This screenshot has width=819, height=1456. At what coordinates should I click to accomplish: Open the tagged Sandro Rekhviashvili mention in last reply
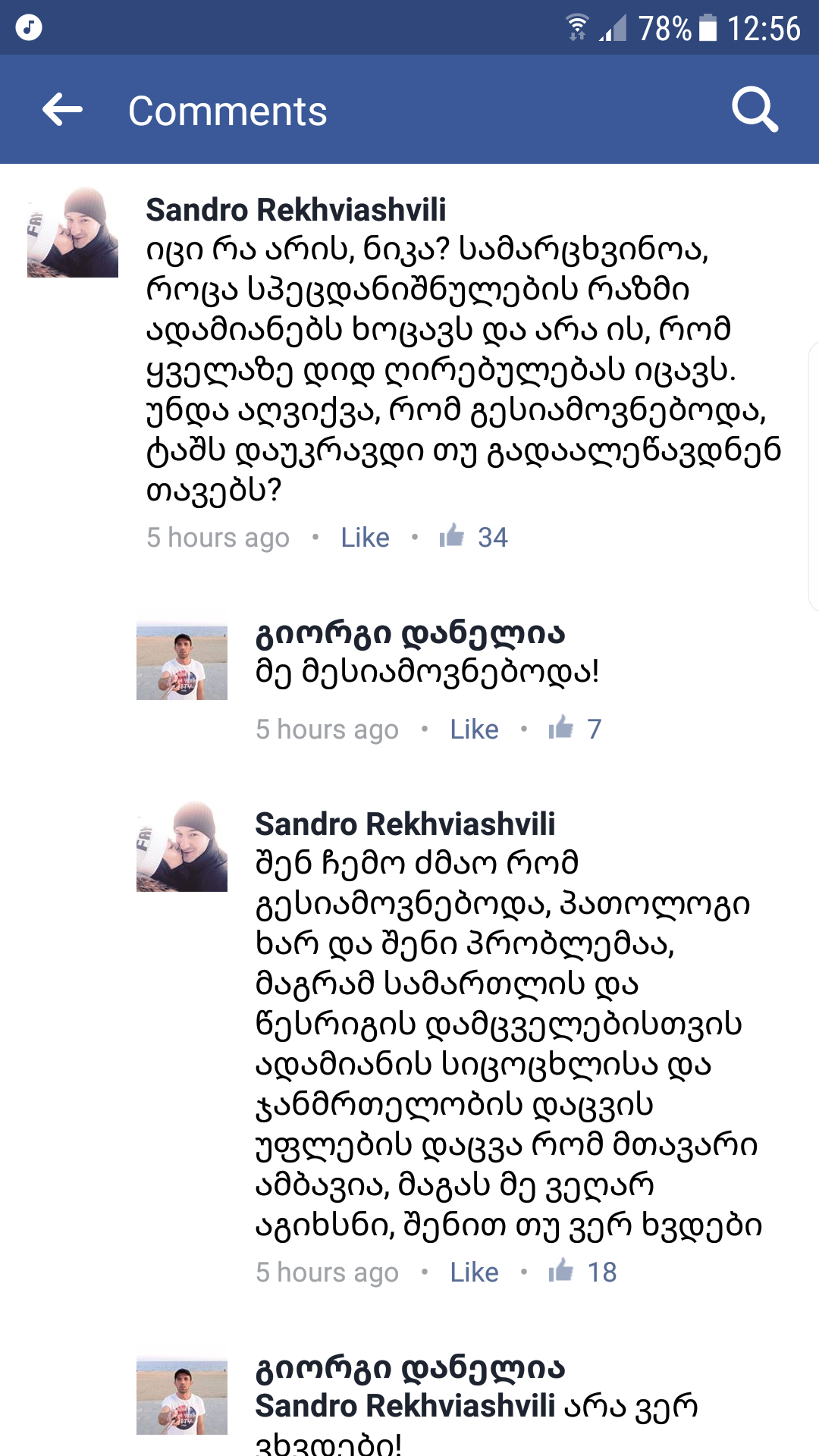coord(405,1406)
